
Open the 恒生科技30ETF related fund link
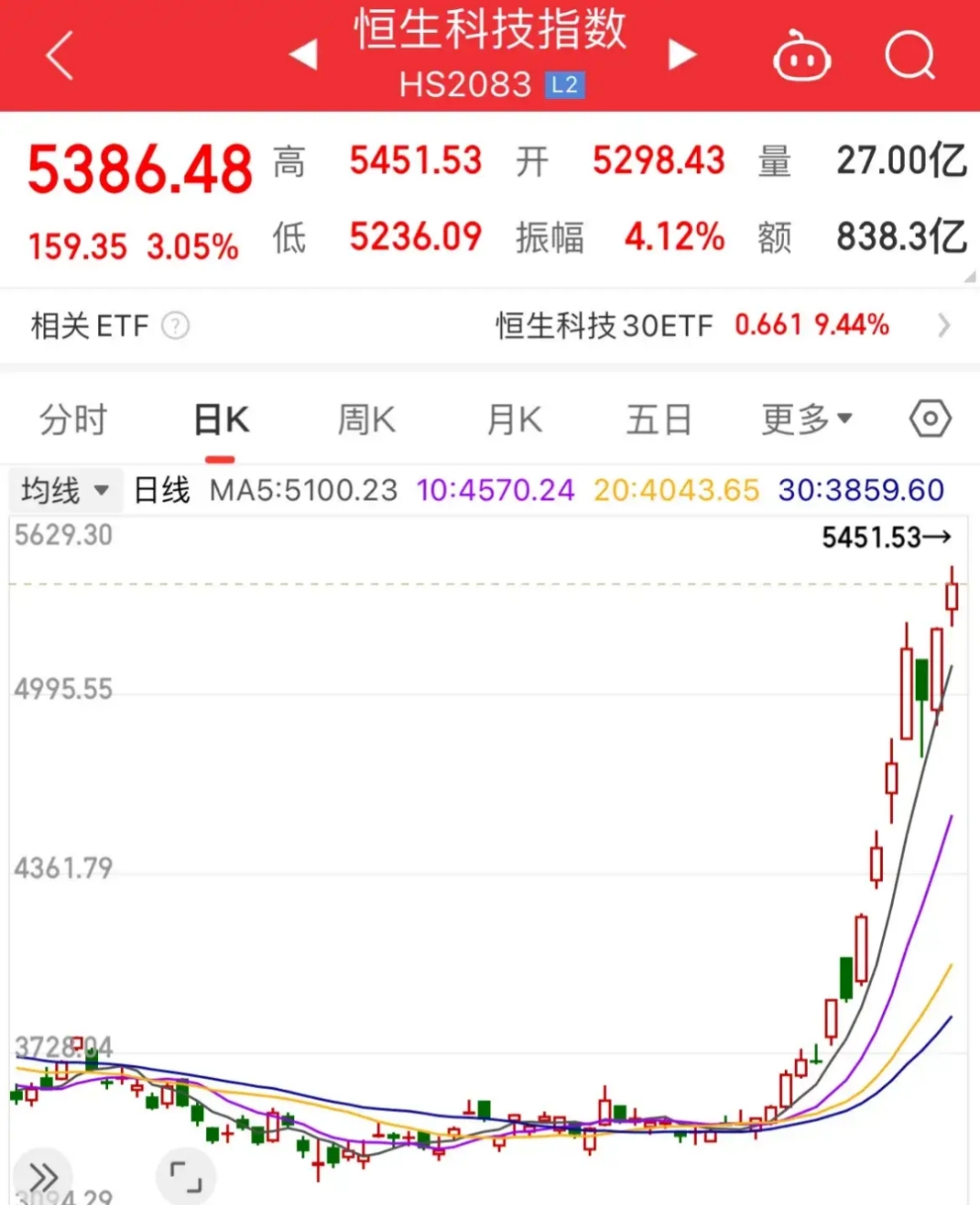pos(604,325)
